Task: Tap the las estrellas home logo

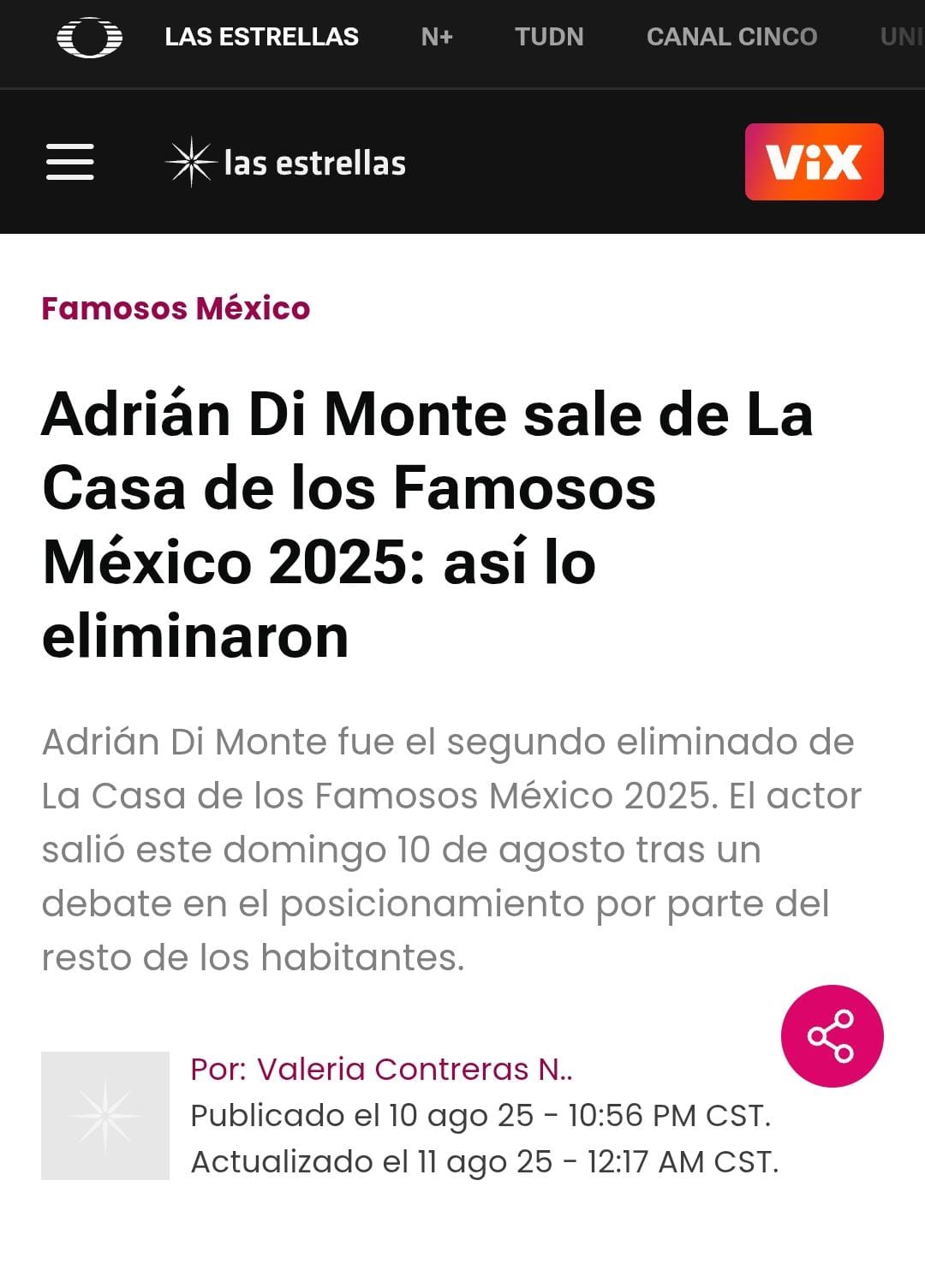Action: pos(286,162)
